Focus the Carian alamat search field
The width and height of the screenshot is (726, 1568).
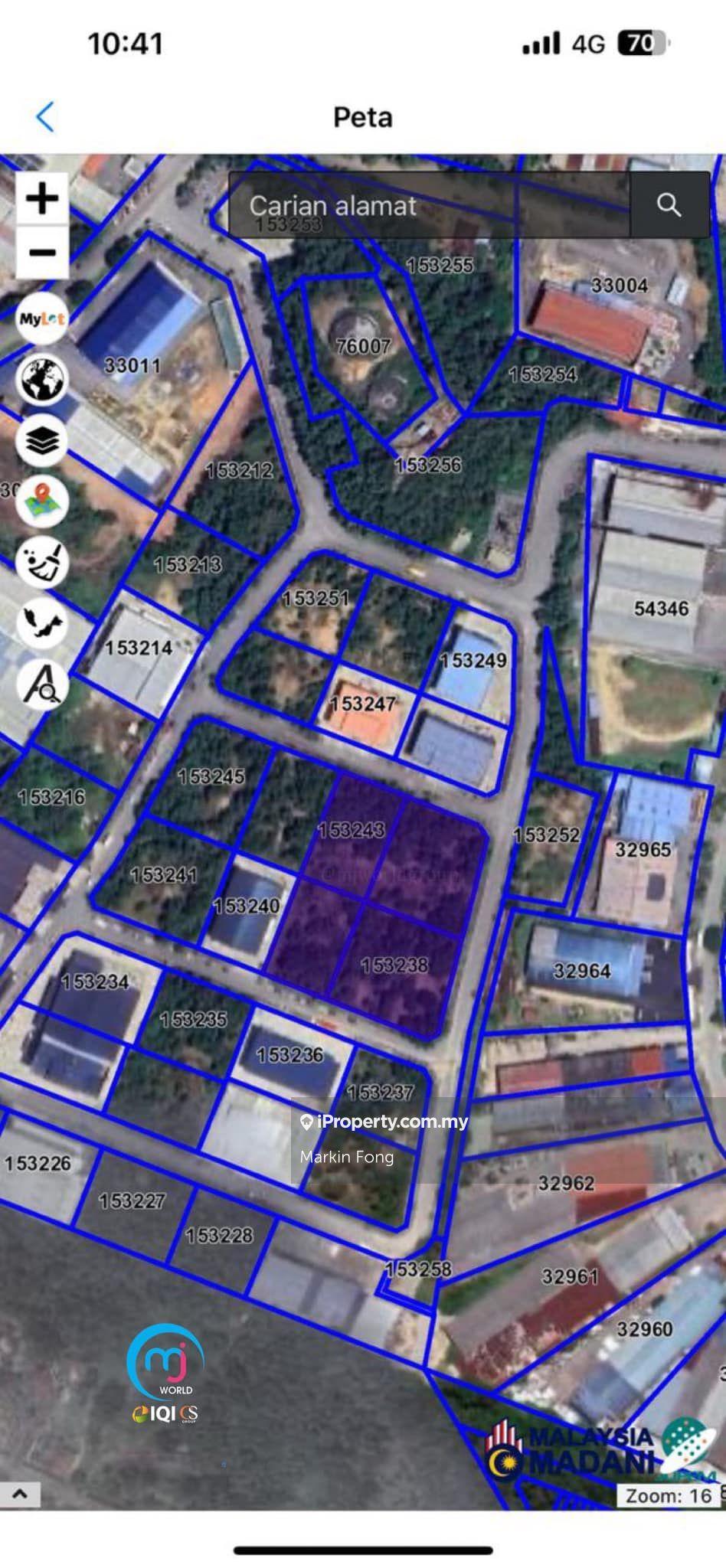(x=429, y=205)
